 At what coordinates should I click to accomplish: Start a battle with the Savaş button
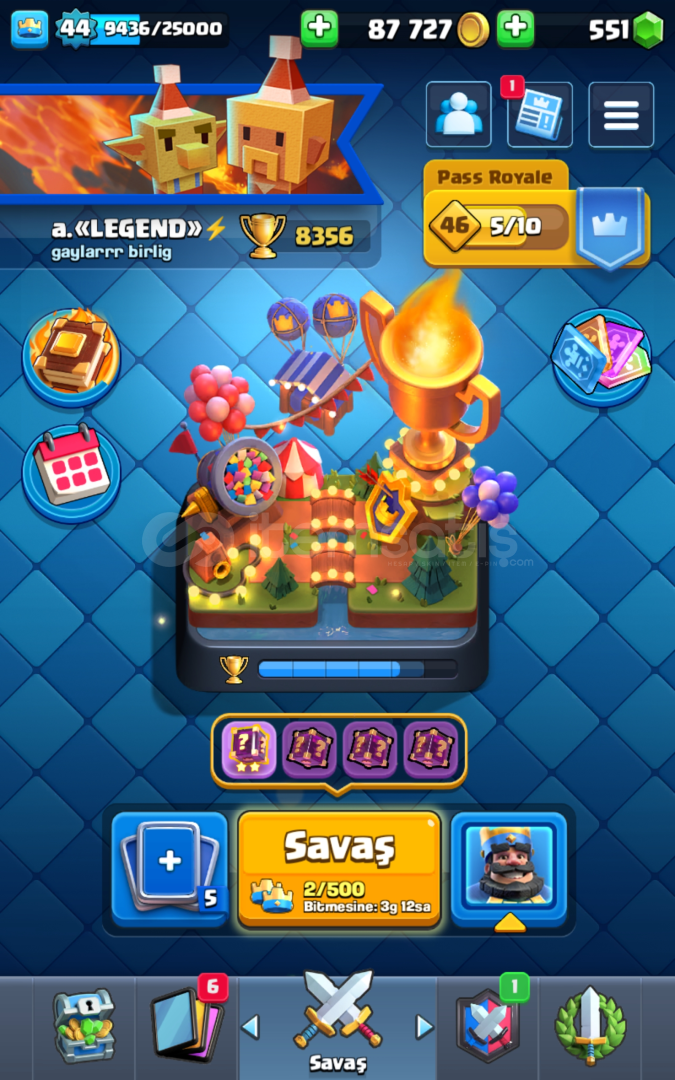tap(339, 867)
